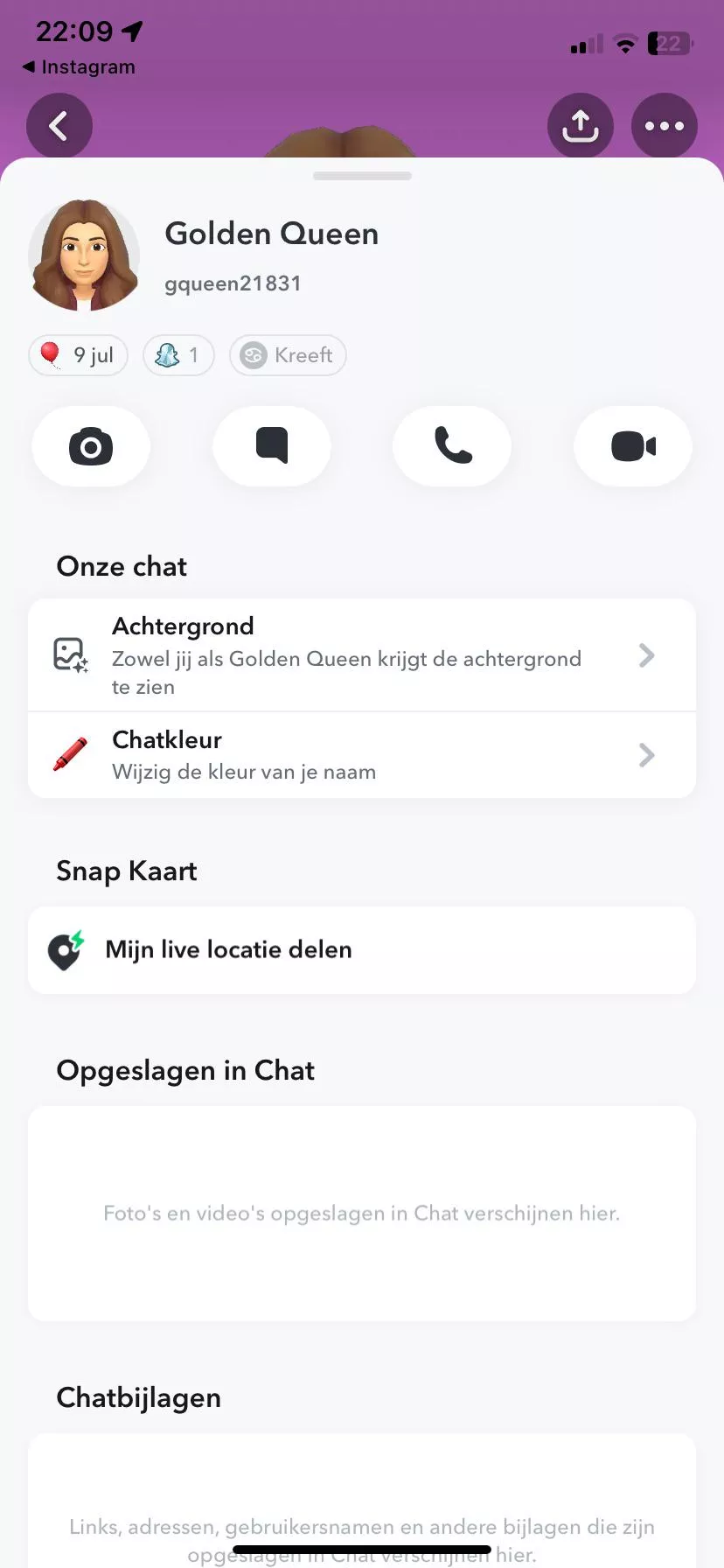Open chat with Golden Queen
This screenshot has height=1568, width=724.
272,446
